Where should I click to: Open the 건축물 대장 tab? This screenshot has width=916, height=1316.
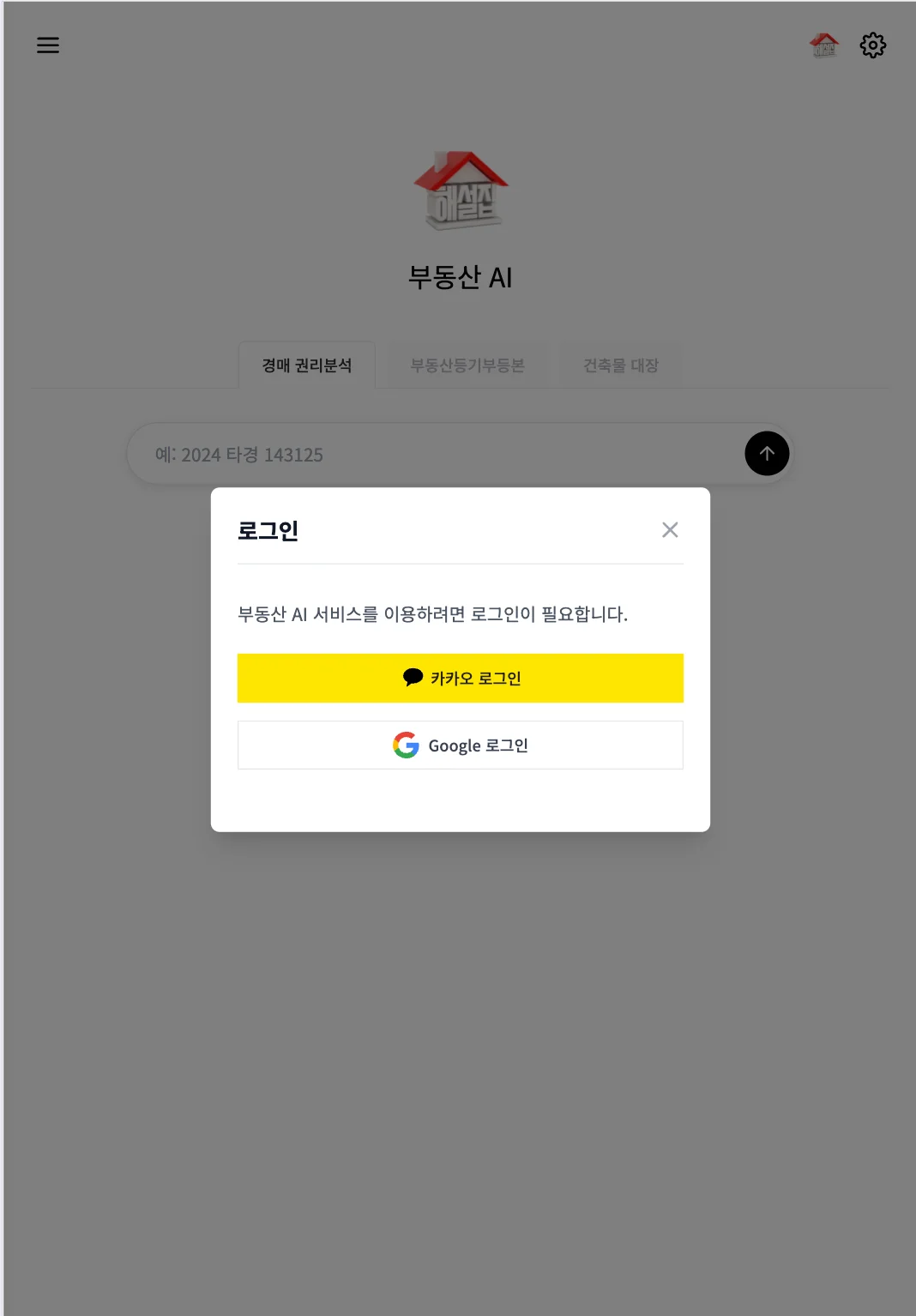click(x=620, y=365)
